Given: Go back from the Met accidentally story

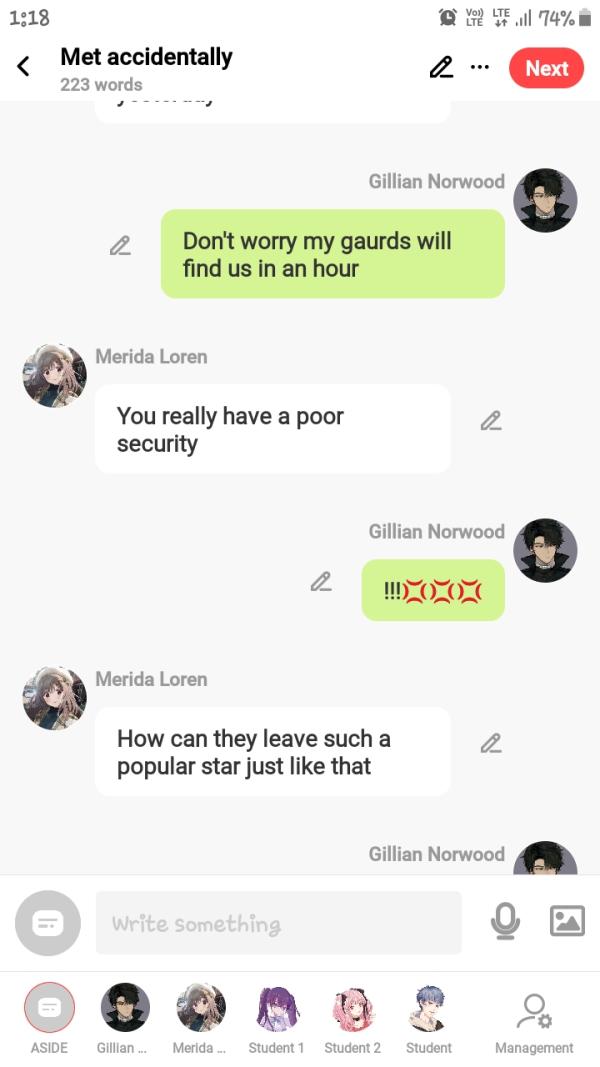Looking at the screenshot, I should [x=23, y=67].
